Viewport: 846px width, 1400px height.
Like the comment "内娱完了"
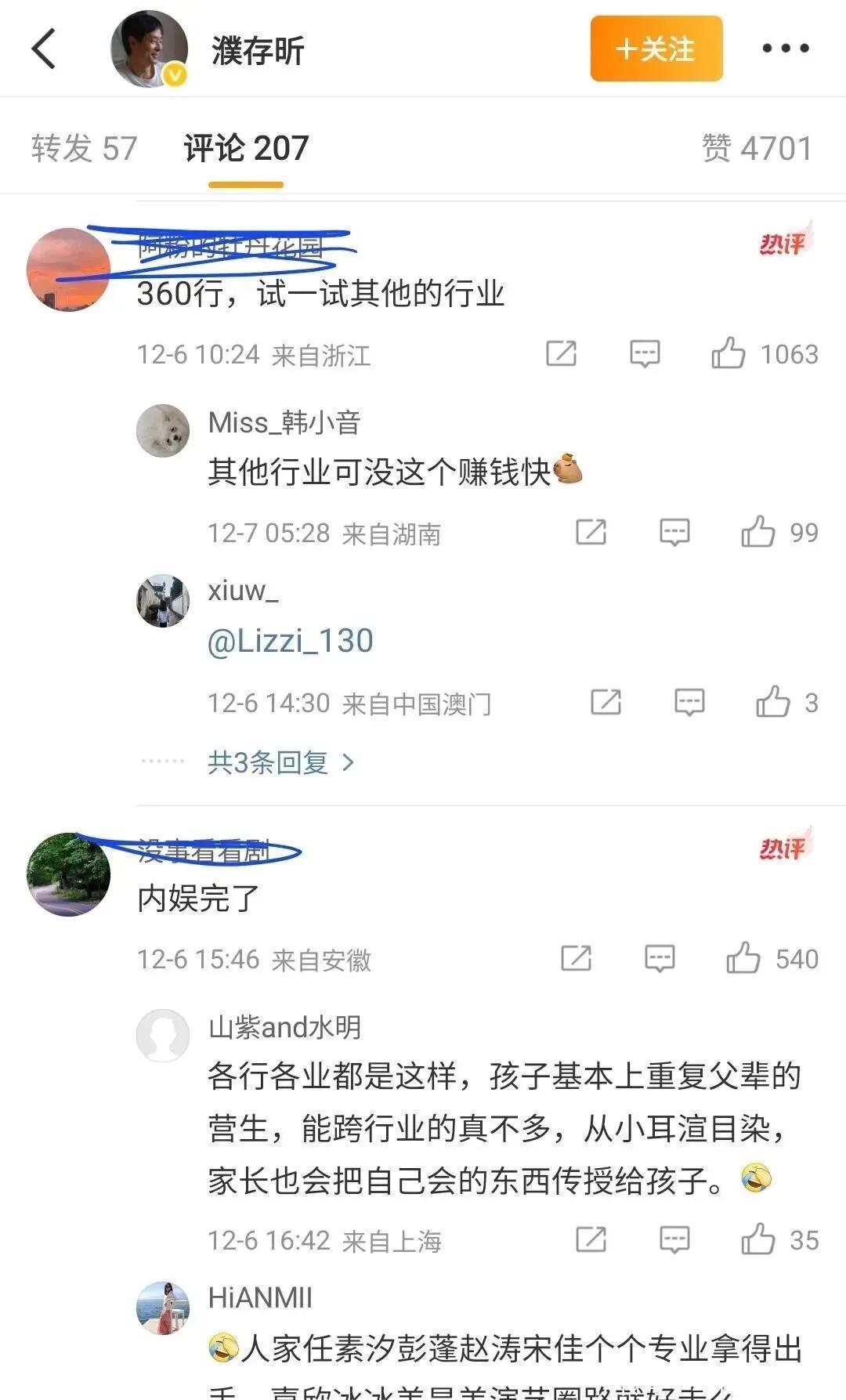point(743,959)
